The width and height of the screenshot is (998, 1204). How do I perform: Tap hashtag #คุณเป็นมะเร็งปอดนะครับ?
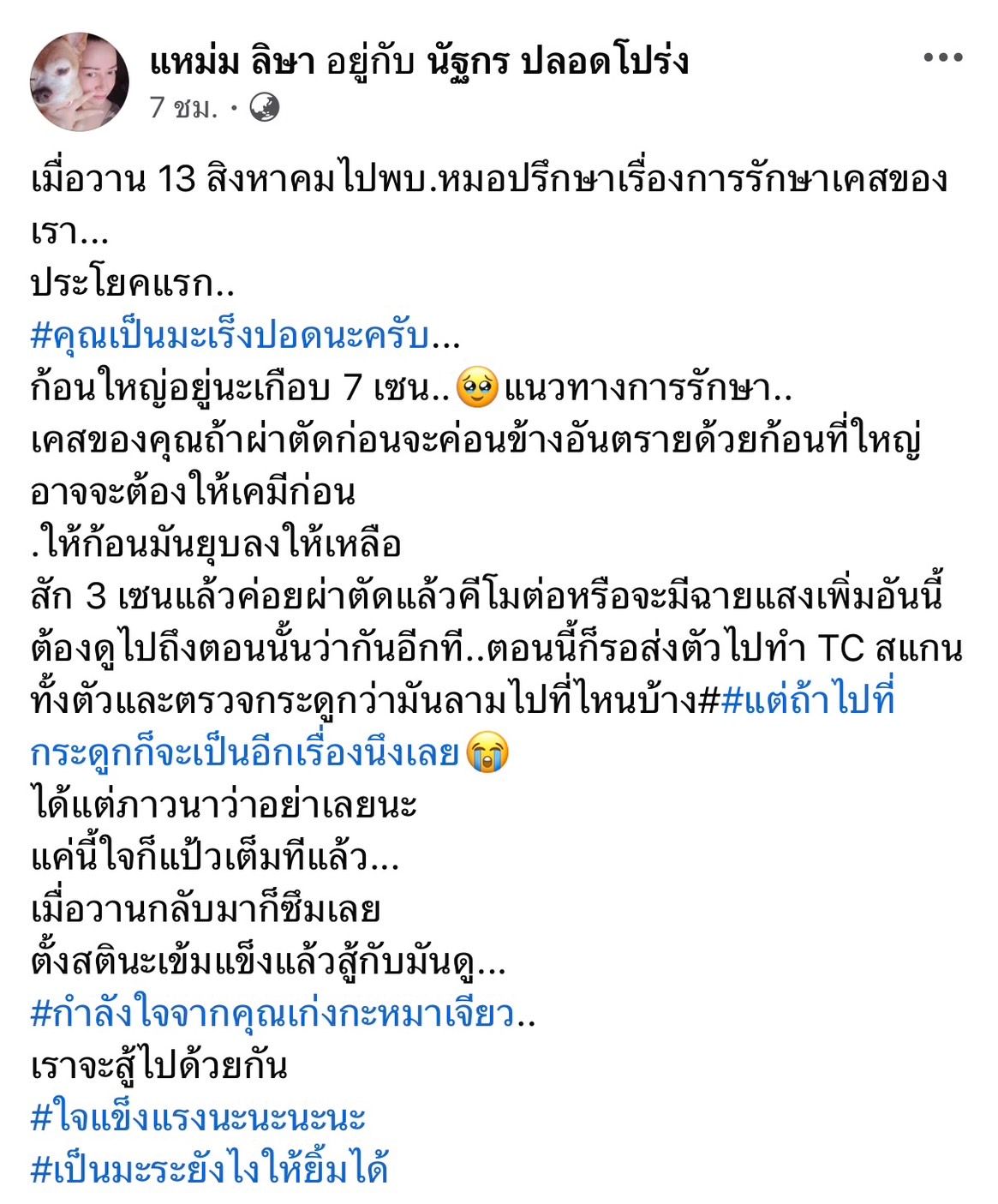click(x=230, y=336)
